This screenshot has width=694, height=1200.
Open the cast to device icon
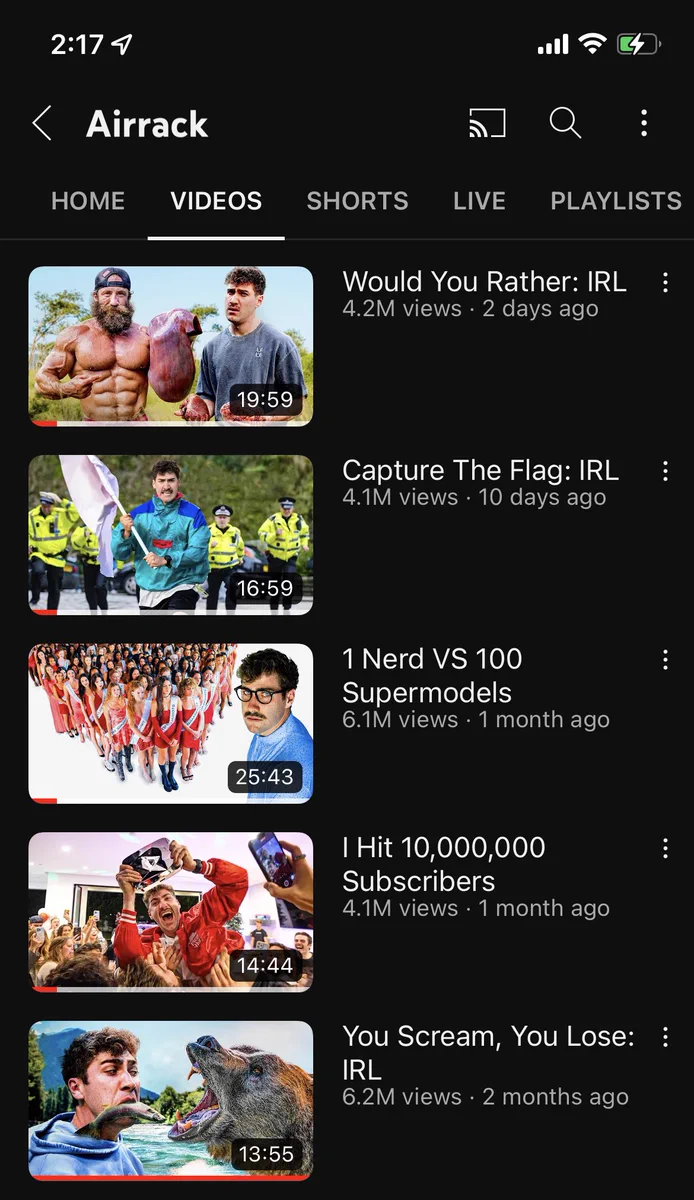(x=487, y=123)
